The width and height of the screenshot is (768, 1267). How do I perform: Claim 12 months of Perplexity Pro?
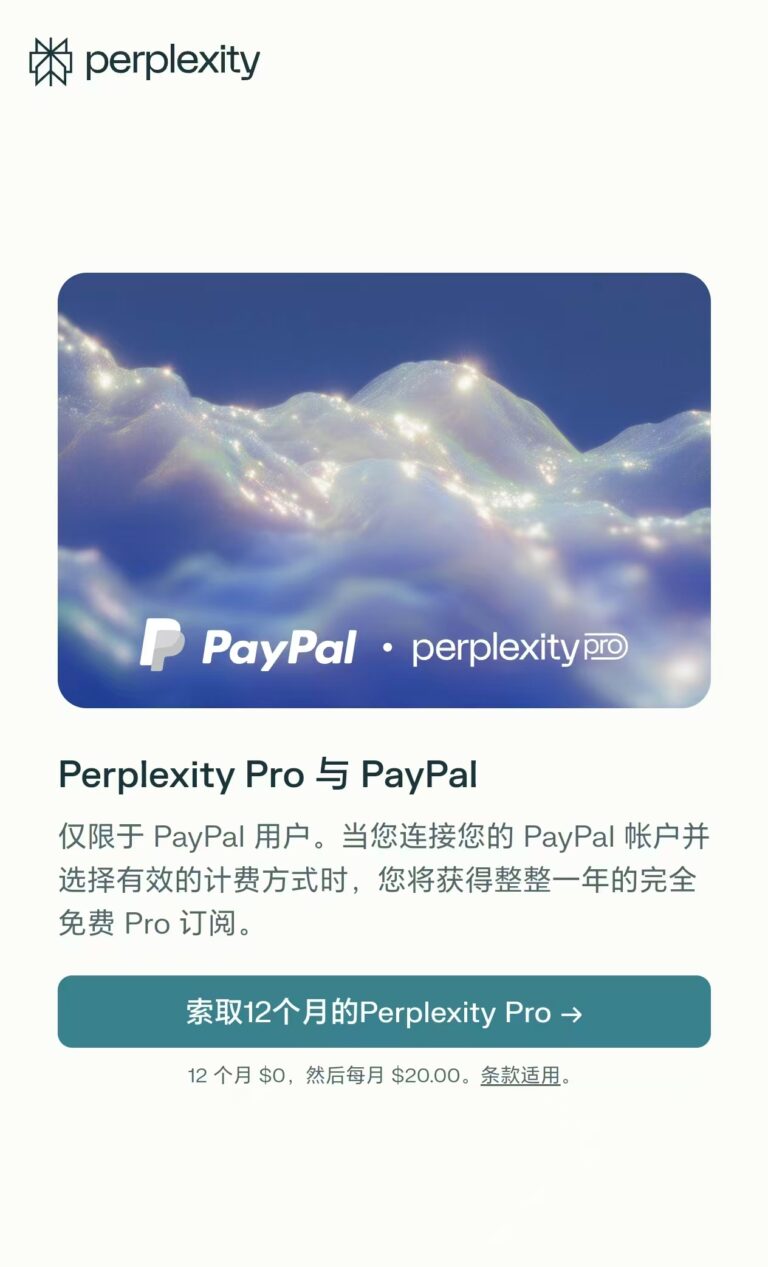384,1012
